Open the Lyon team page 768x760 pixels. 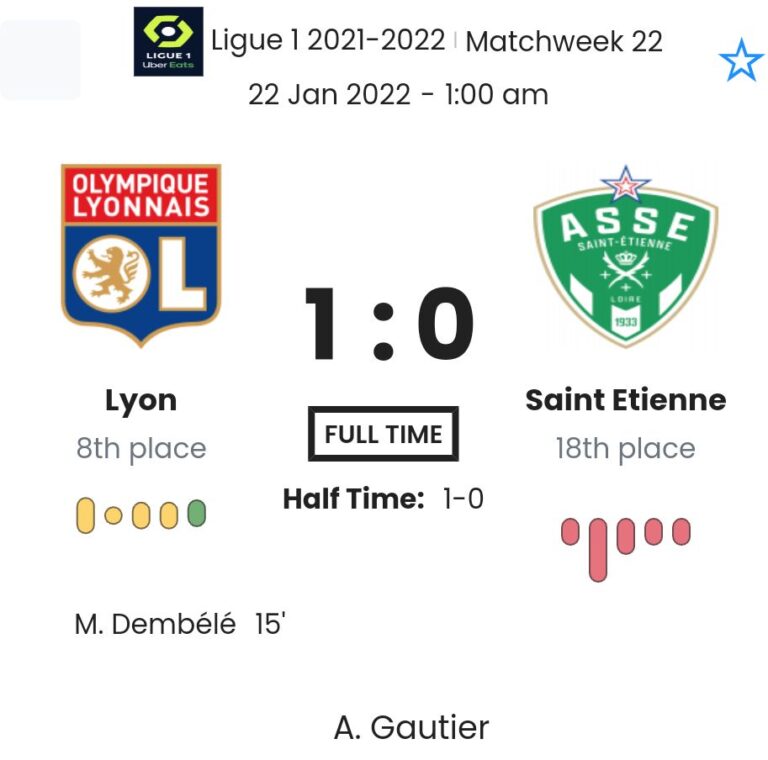click(x=141, y=400)
